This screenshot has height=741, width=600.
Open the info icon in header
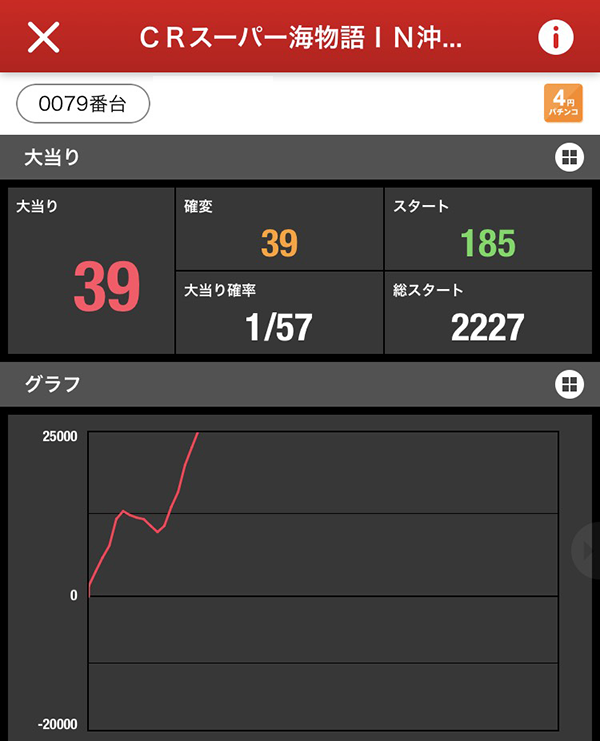tap(555, 37)
